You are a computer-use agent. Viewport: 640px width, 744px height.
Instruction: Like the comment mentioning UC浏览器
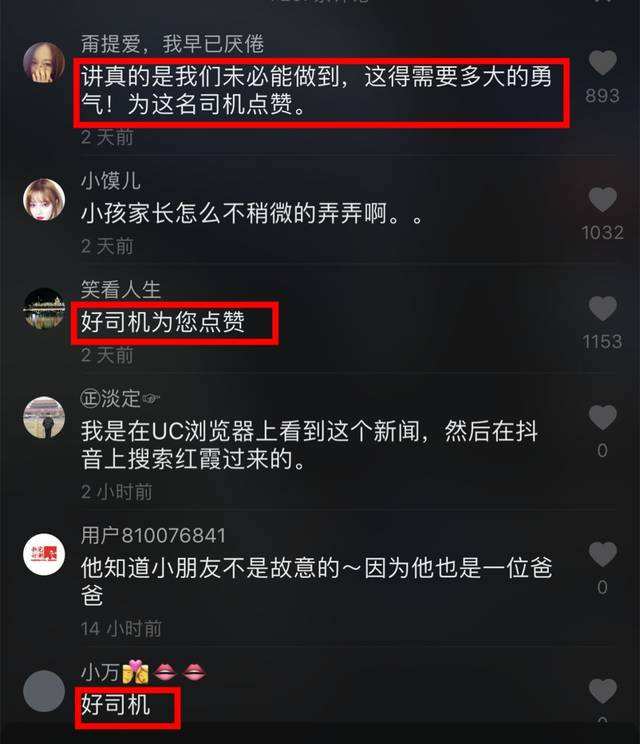click(602, 418)
